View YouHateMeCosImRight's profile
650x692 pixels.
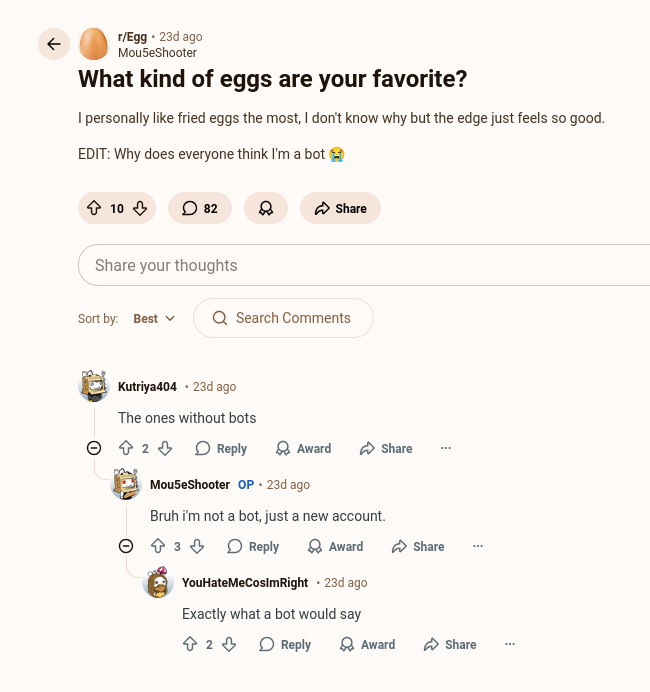245,582
